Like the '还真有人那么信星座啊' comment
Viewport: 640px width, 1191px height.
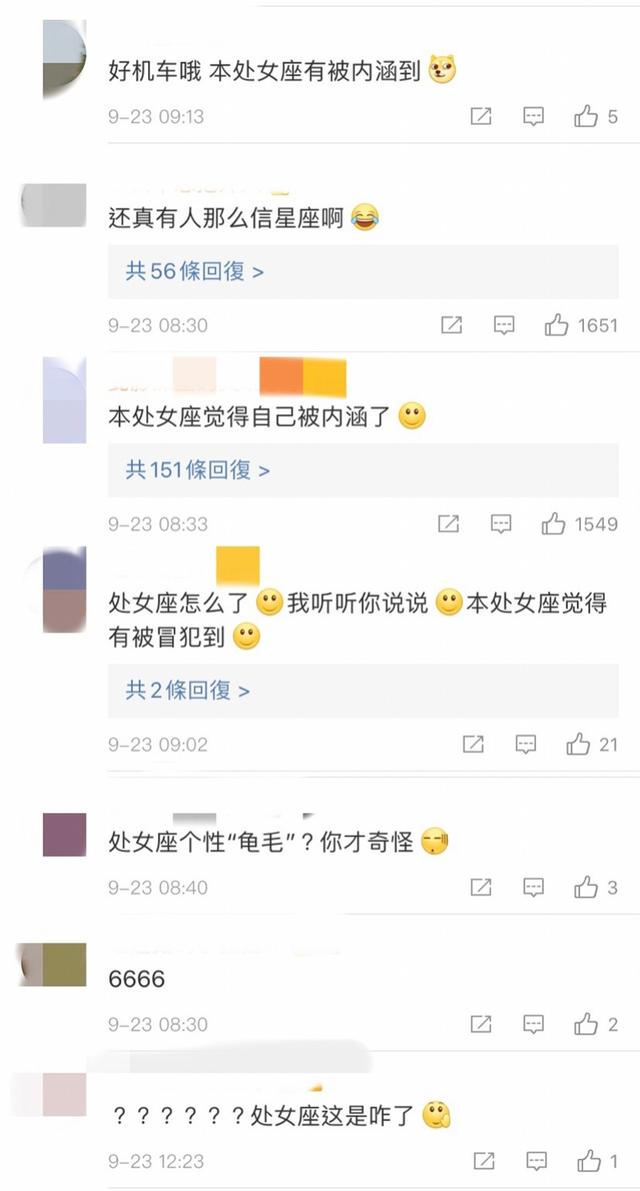pyautogui.click(x=557, y=325)
